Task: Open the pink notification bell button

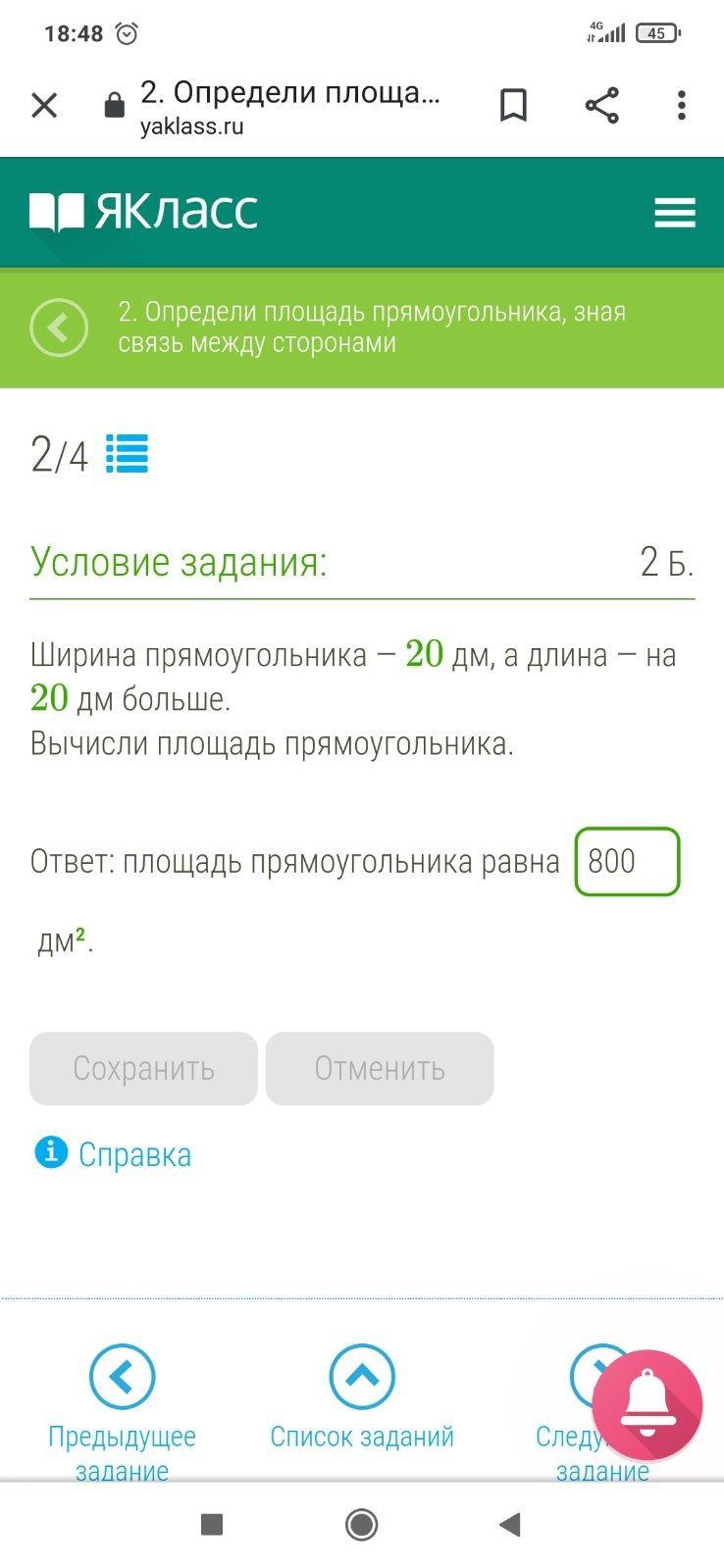Action: pos(646,1406)
